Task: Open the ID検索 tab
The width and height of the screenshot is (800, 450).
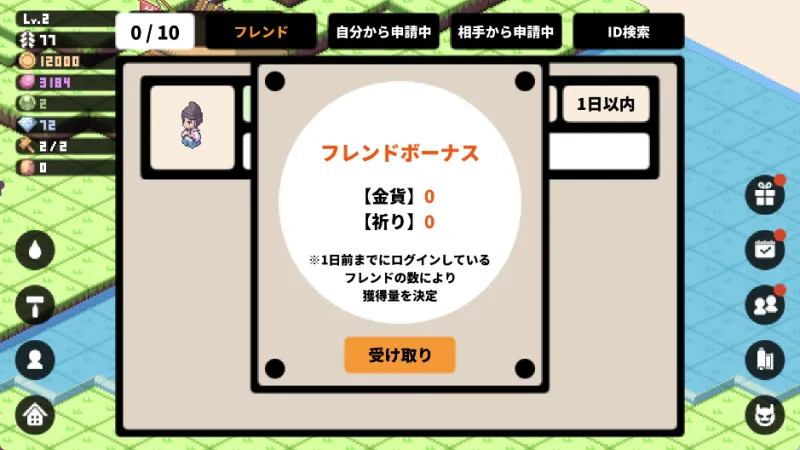Action: (x=628, y=31)
